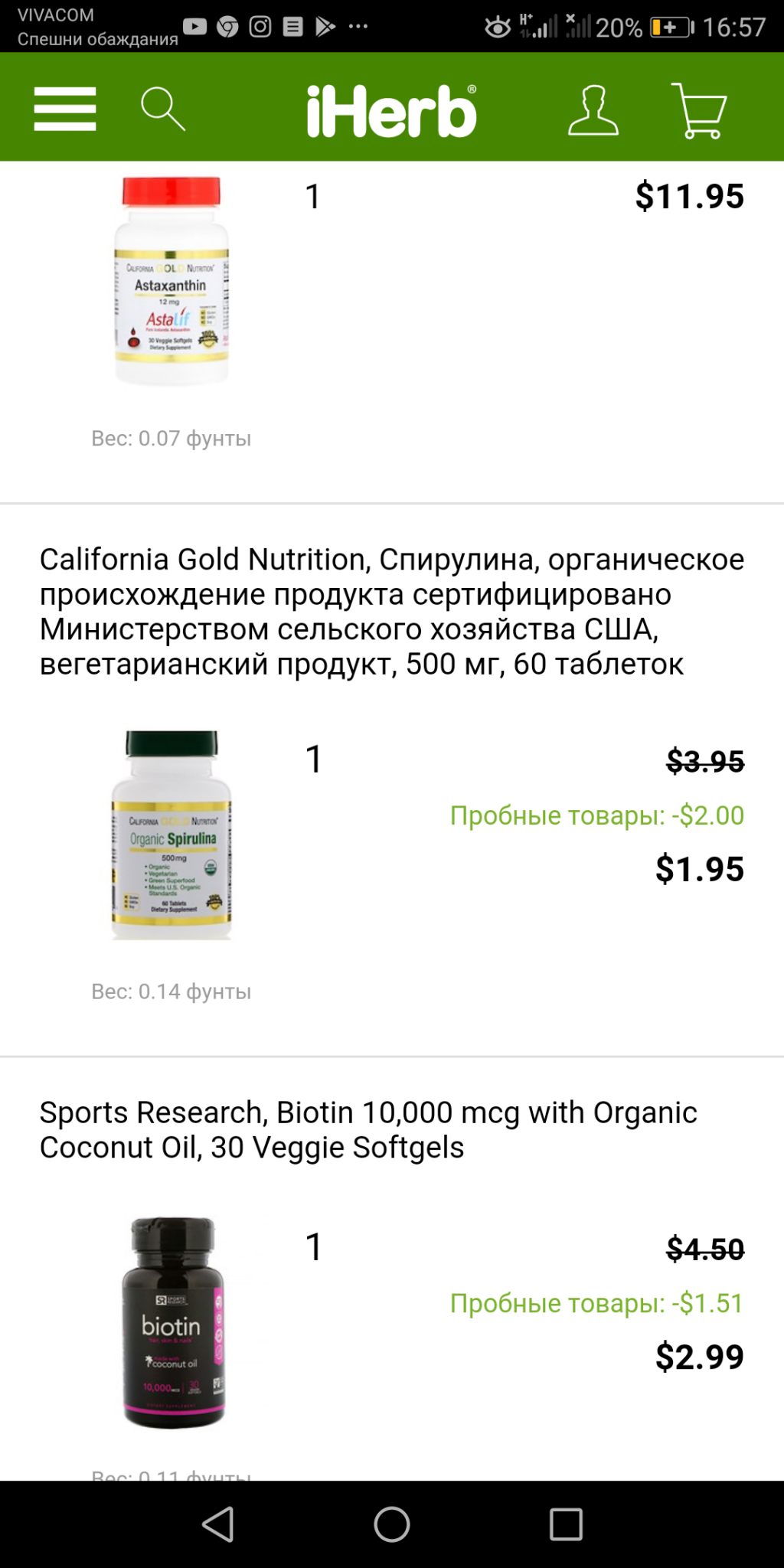Open California Gold Nutrition Спирулина product title
Image resolution: width=784 pixels, height=1568 pixels.
click(x=391, y=612)
